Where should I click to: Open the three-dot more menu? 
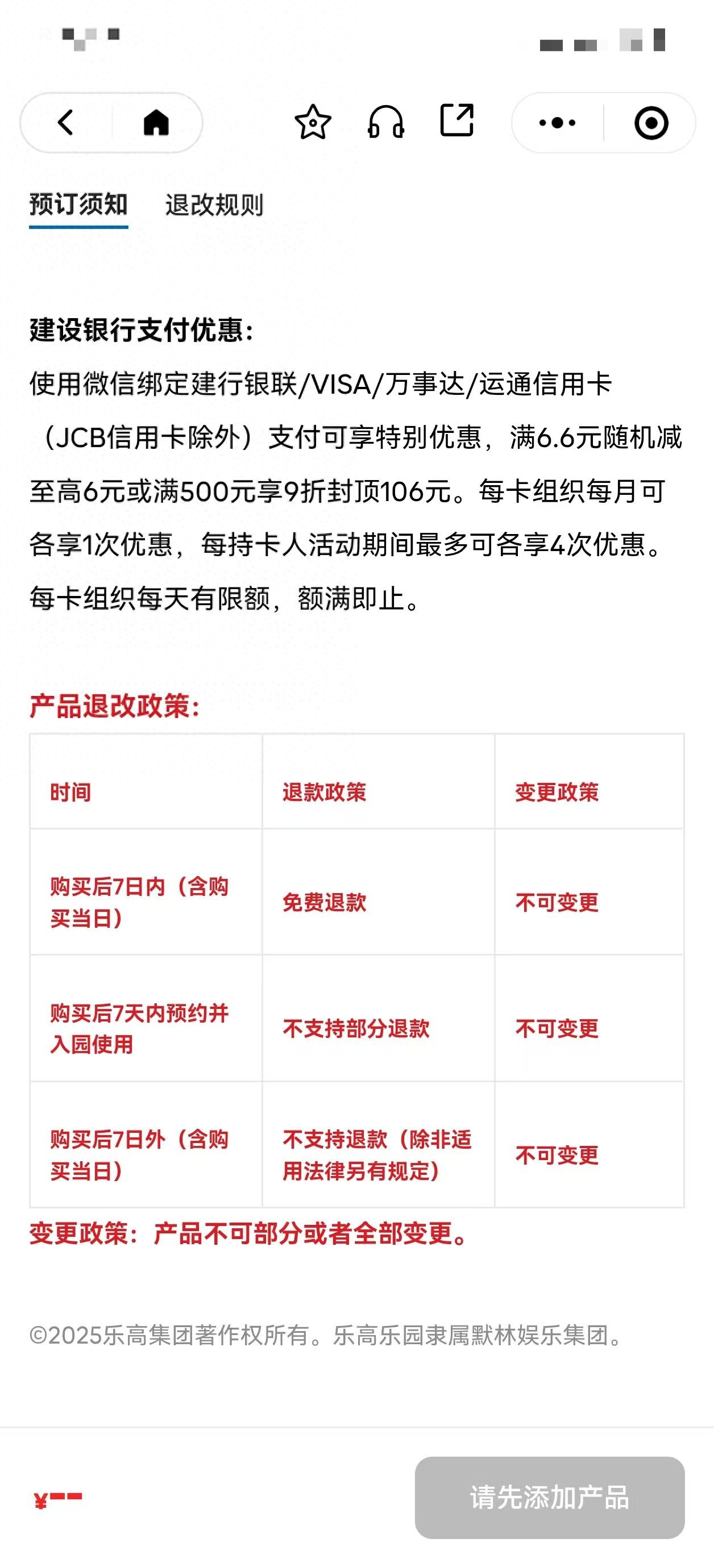click(557, 123)
